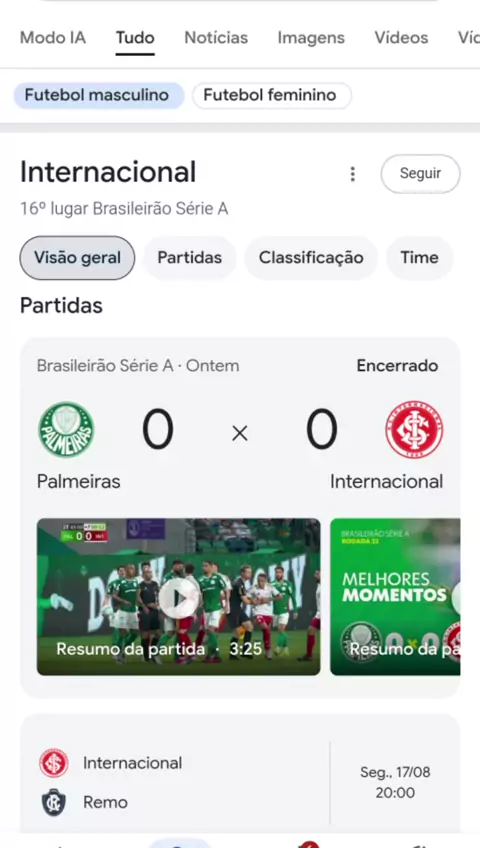Switch to the Modo IA tab

tap(52, 38)
